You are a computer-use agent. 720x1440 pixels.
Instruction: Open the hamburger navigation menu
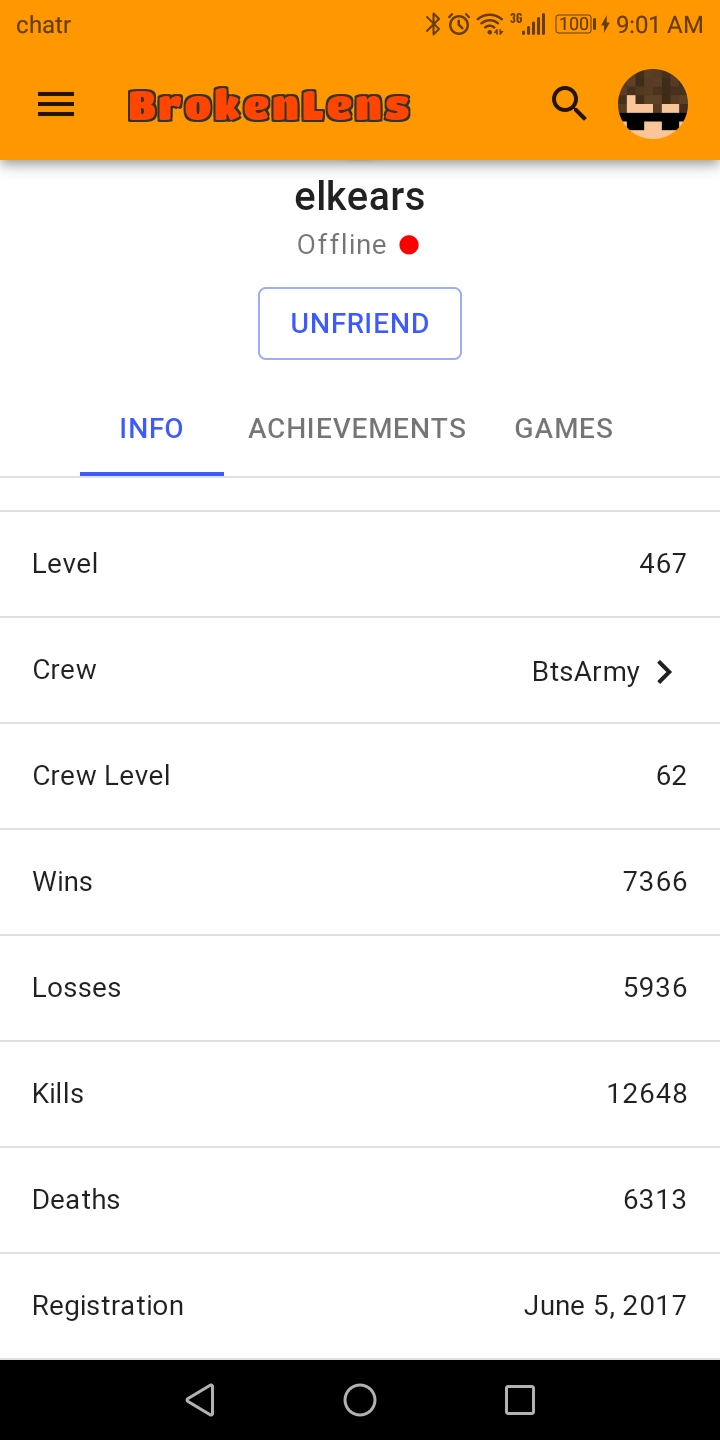(x=56, y=104)
